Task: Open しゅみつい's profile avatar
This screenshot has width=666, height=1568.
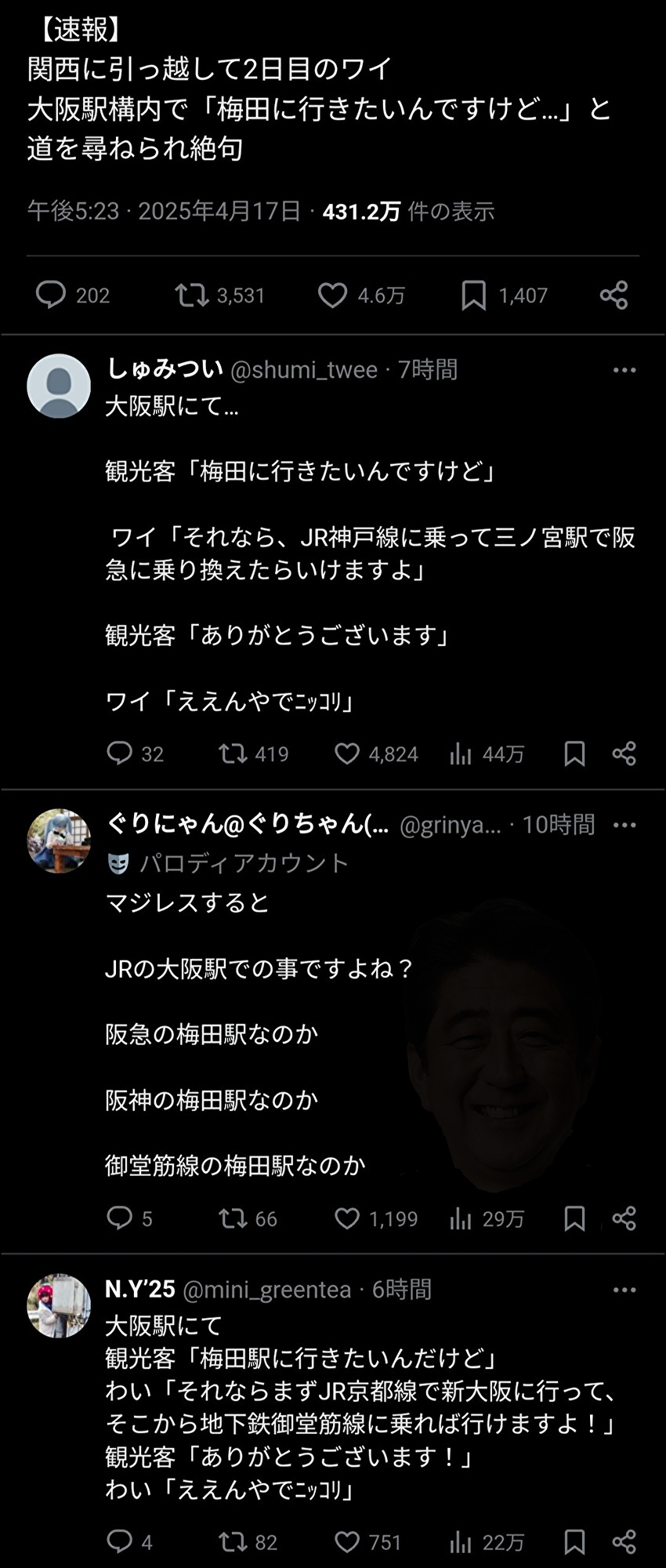Action: (x=59, y=386)
